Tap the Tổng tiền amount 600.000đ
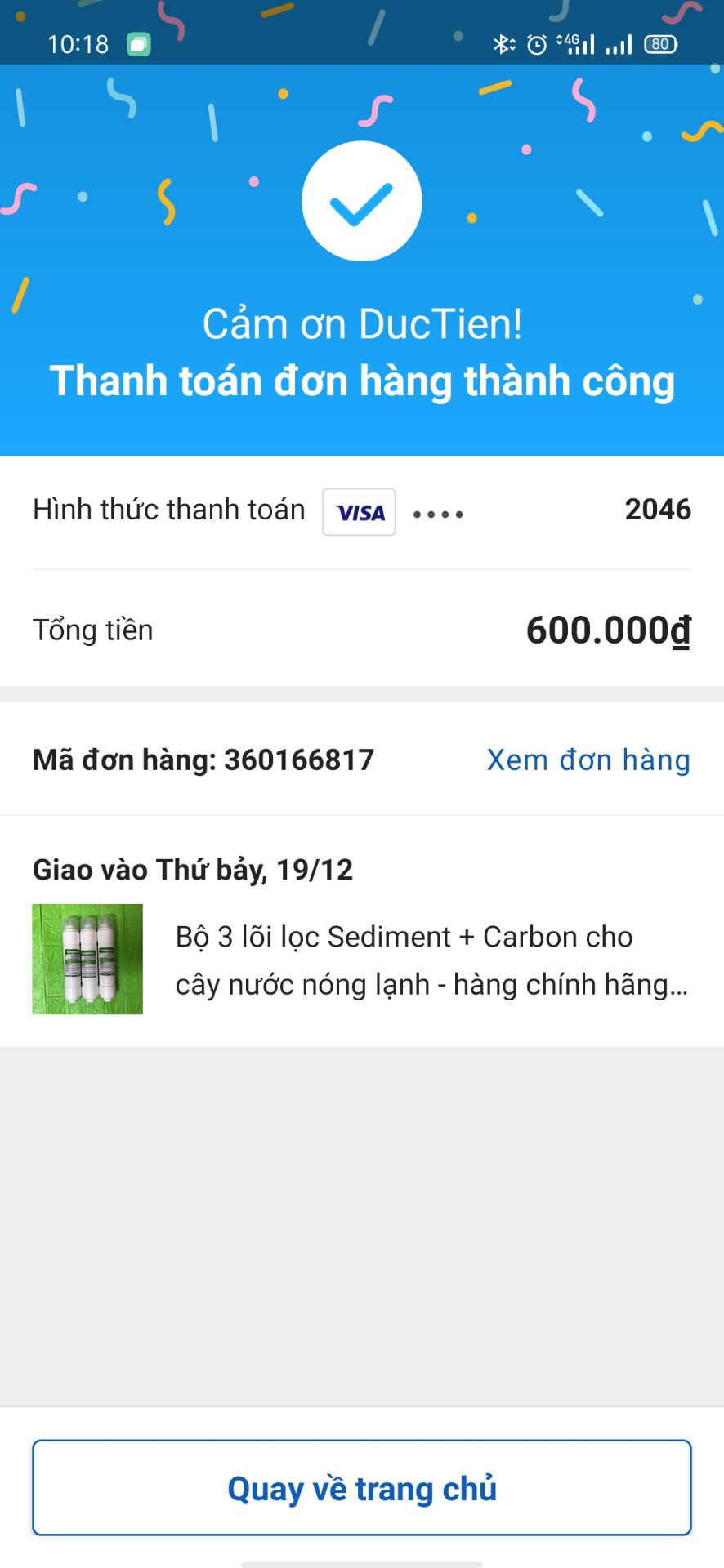 click(x=606, y=629)
